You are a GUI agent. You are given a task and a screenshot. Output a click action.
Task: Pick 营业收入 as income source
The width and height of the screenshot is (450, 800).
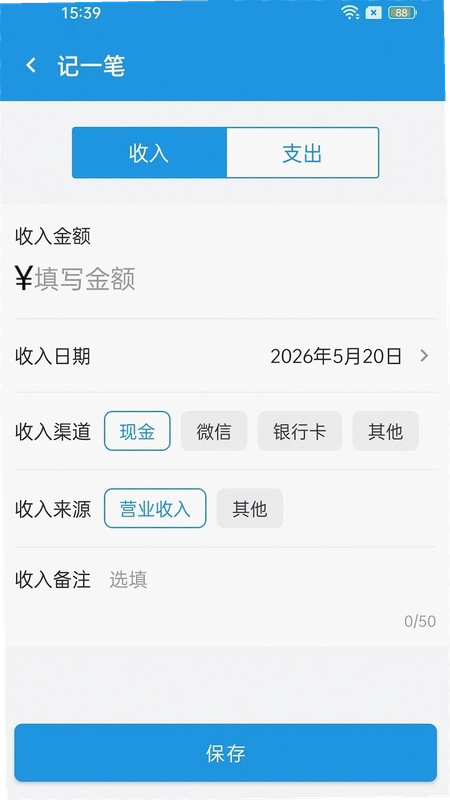[x=155, y=509]
